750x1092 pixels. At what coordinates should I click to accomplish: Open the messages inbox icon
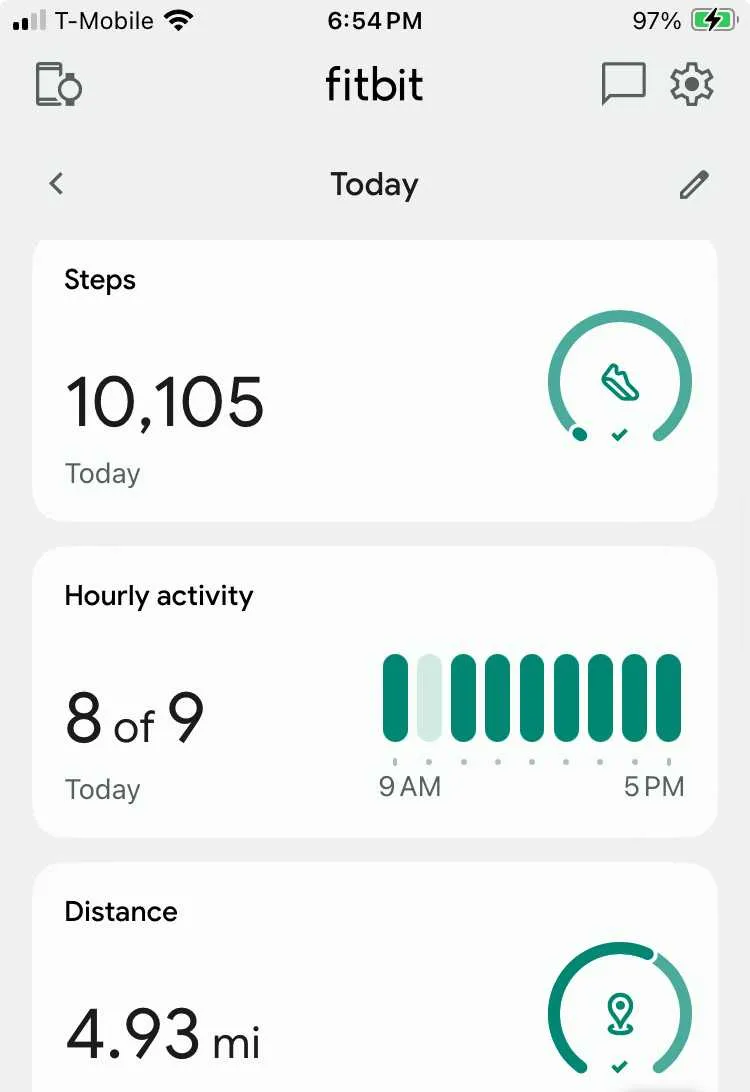(623, 84)
